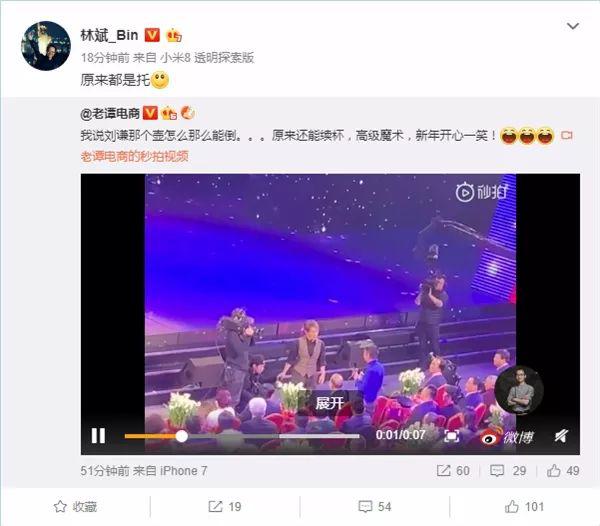
Task: Open 老谭电商的秒拍视频 link
Action: tap(134, 156)
